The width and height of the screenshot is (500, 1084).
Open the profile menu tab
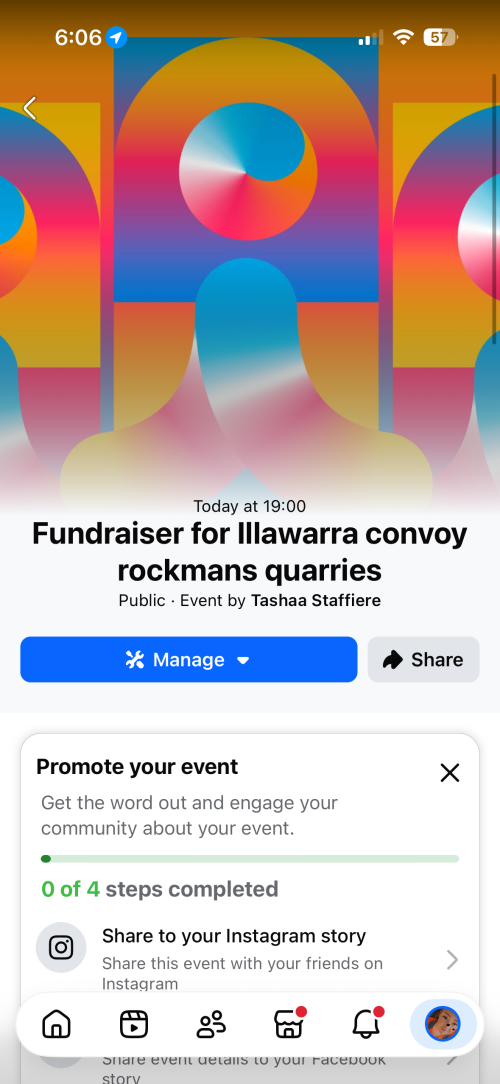click(443, 1024)
